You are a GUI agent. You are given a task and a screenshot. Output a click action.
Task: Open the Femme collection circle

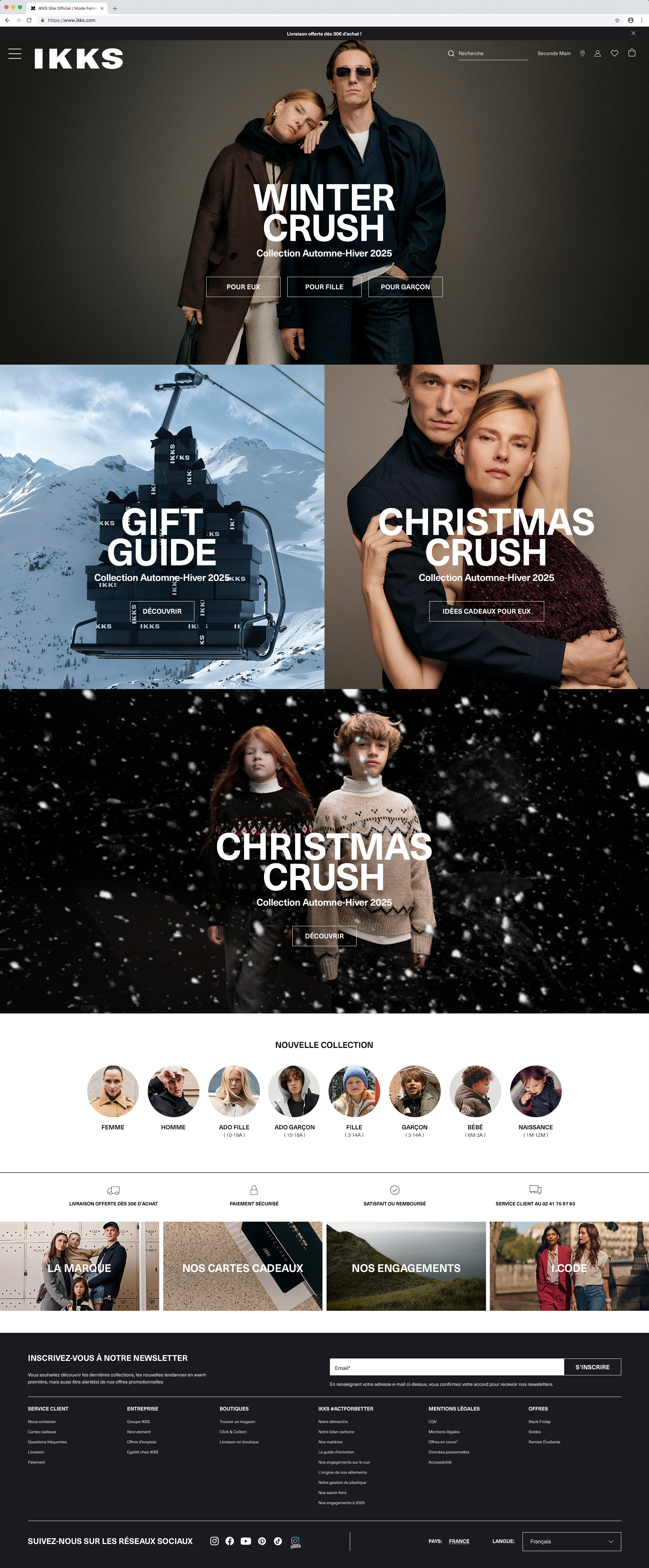(113, 1092)
